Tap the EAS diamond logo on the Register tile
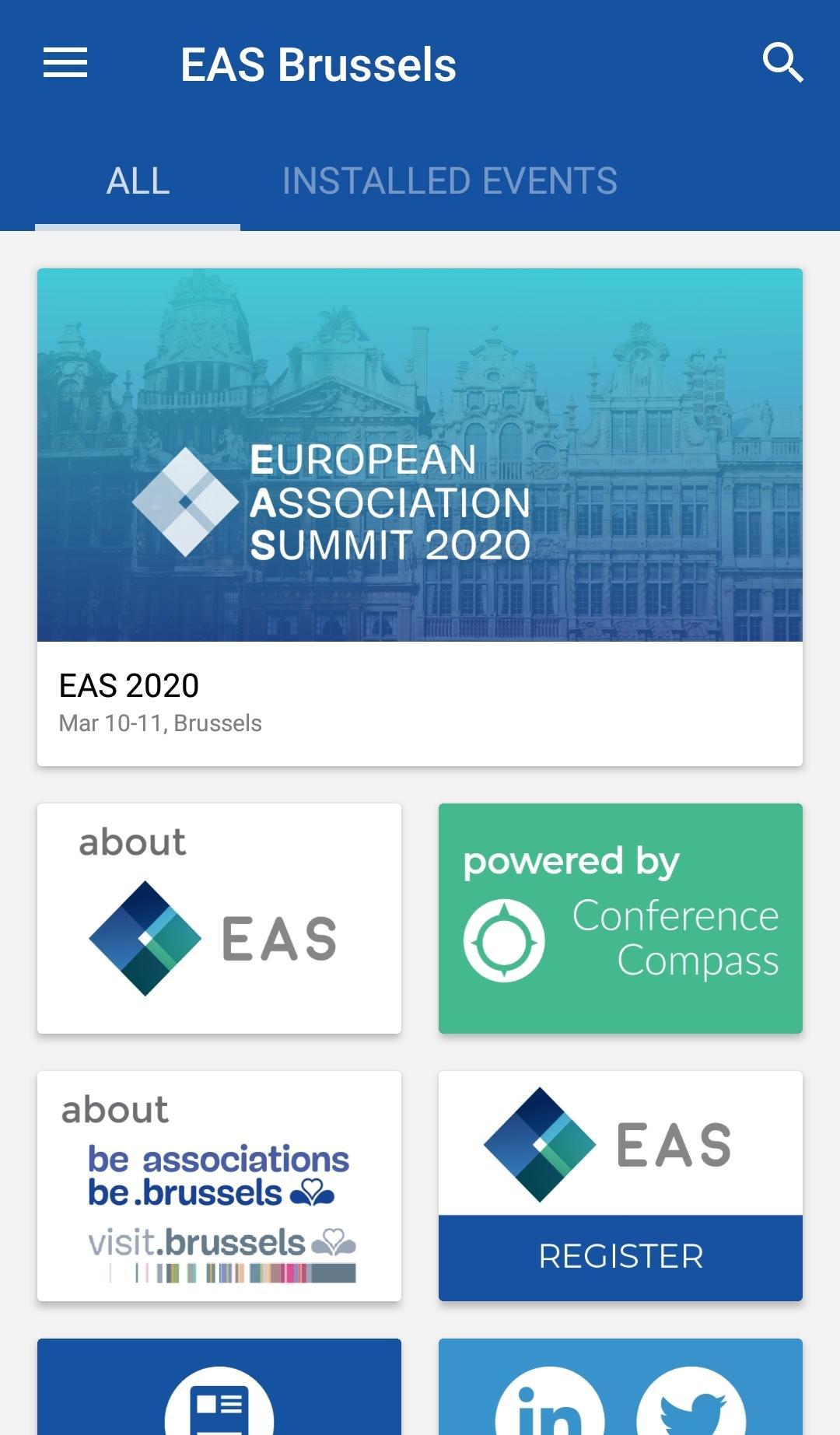This screenshot has width=840, height=1435. (538, 1143)
